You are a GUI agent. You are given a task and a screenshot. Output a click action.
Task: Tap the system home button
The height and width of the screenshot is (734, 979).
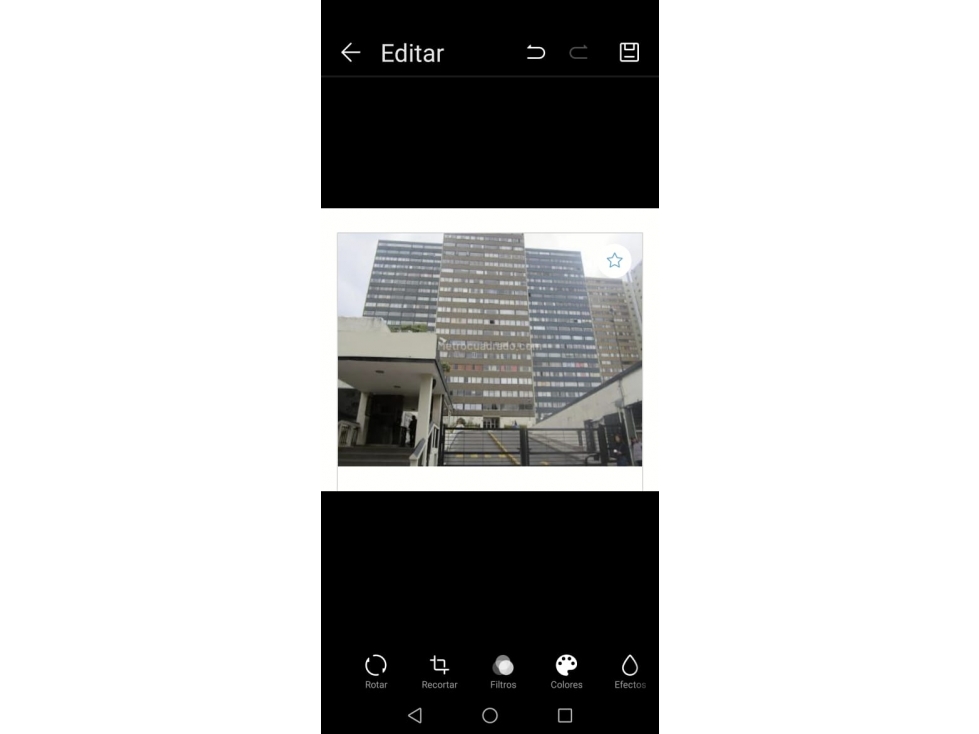click(x=490, y=715)
